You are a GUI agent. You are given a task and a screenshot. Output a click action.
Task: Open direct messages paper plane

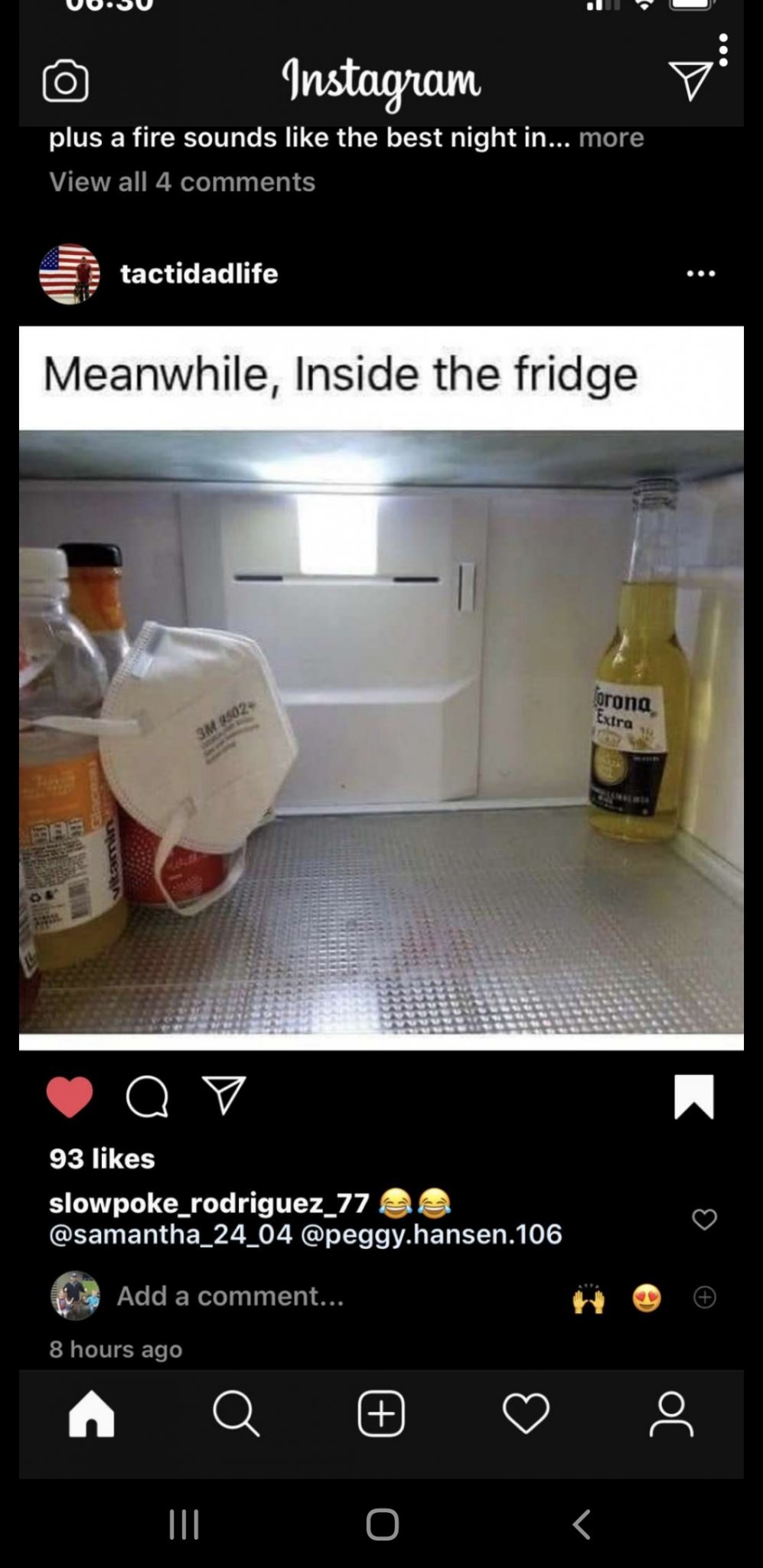(x=690, y=80)
